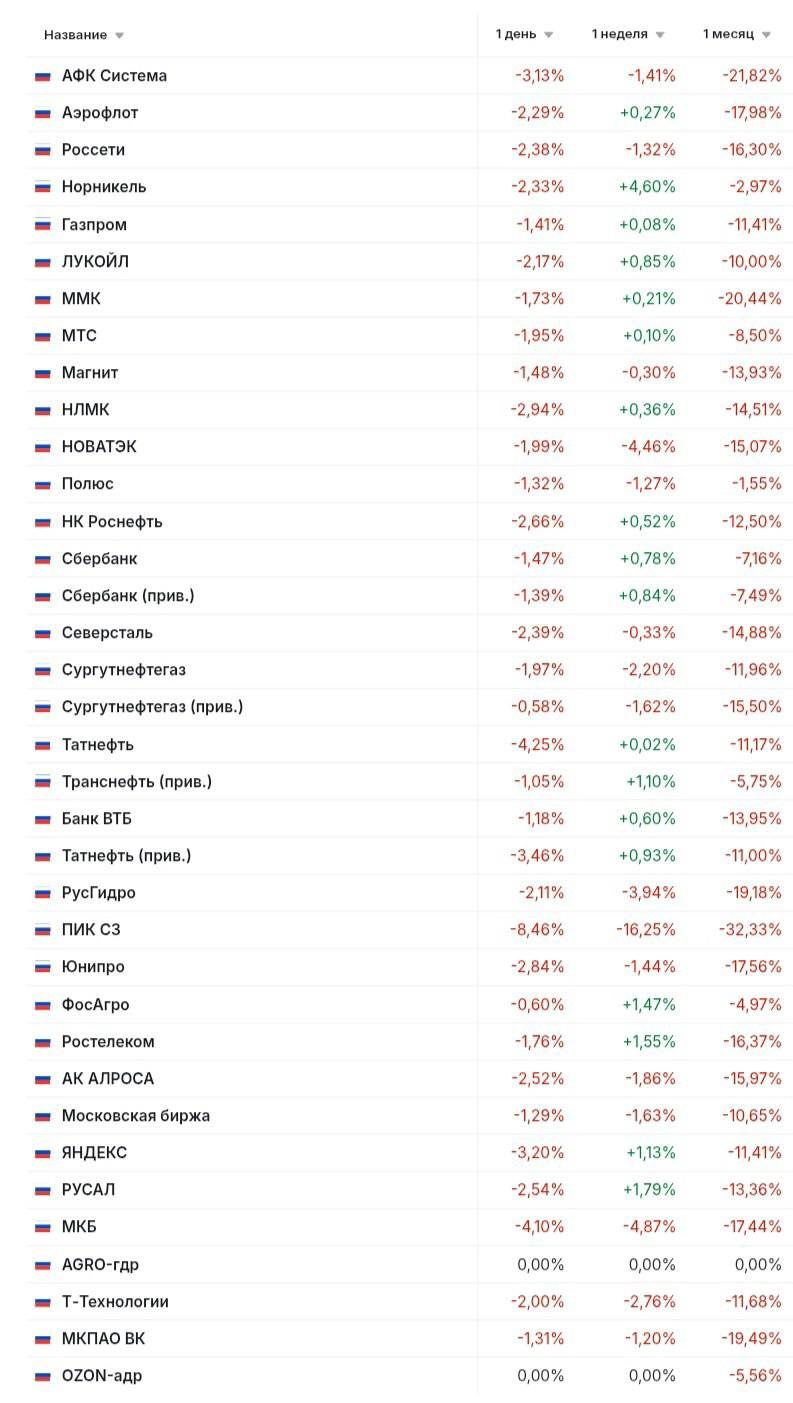Image resolution: width=793 pixels, height=1403 pixels.
Task: Open the АФК Система row
Action: [x=409, y=76]
